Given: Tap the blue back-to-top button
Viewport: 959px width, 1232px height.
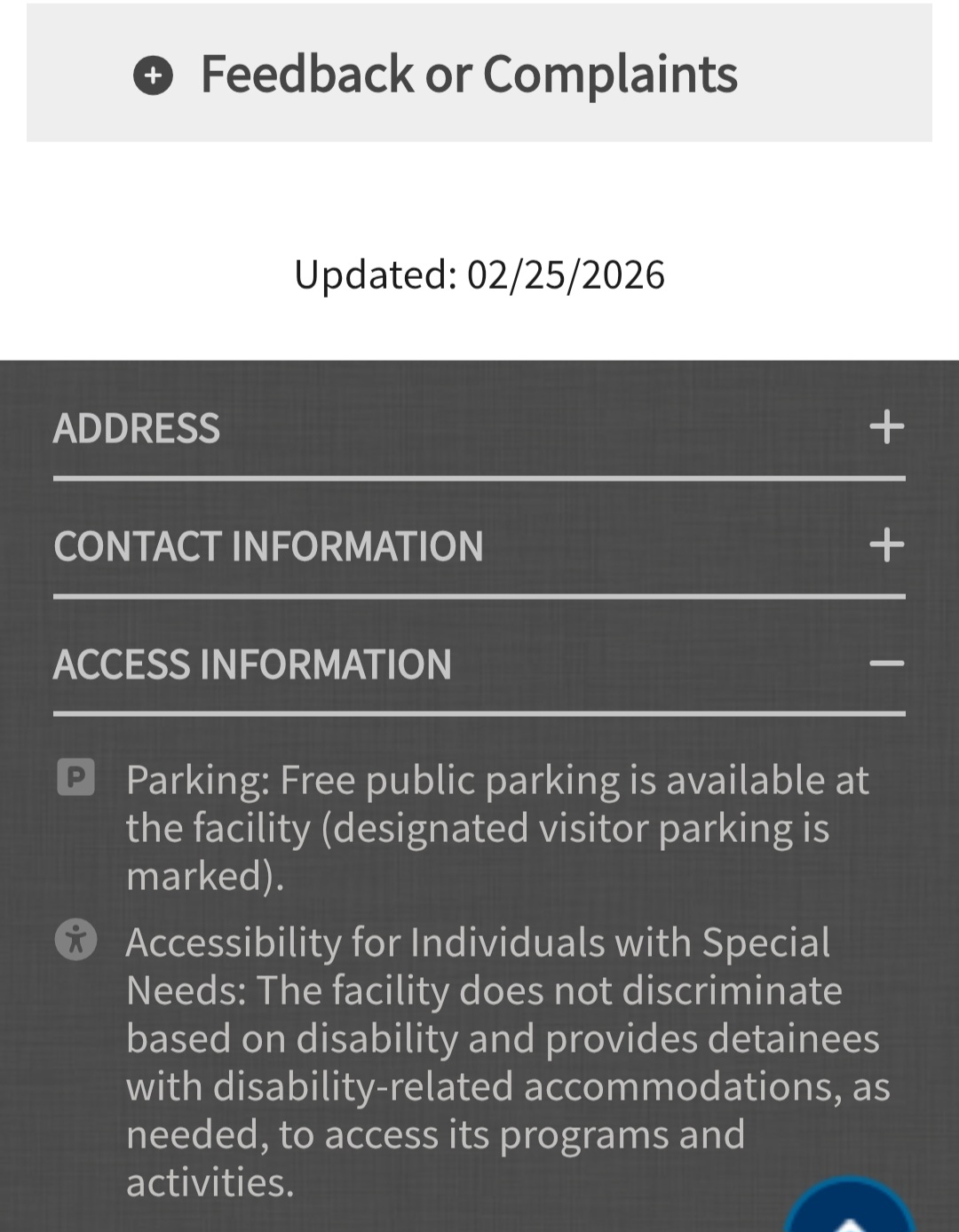Looking at the screenshot, I should (x=849, y=1212).
